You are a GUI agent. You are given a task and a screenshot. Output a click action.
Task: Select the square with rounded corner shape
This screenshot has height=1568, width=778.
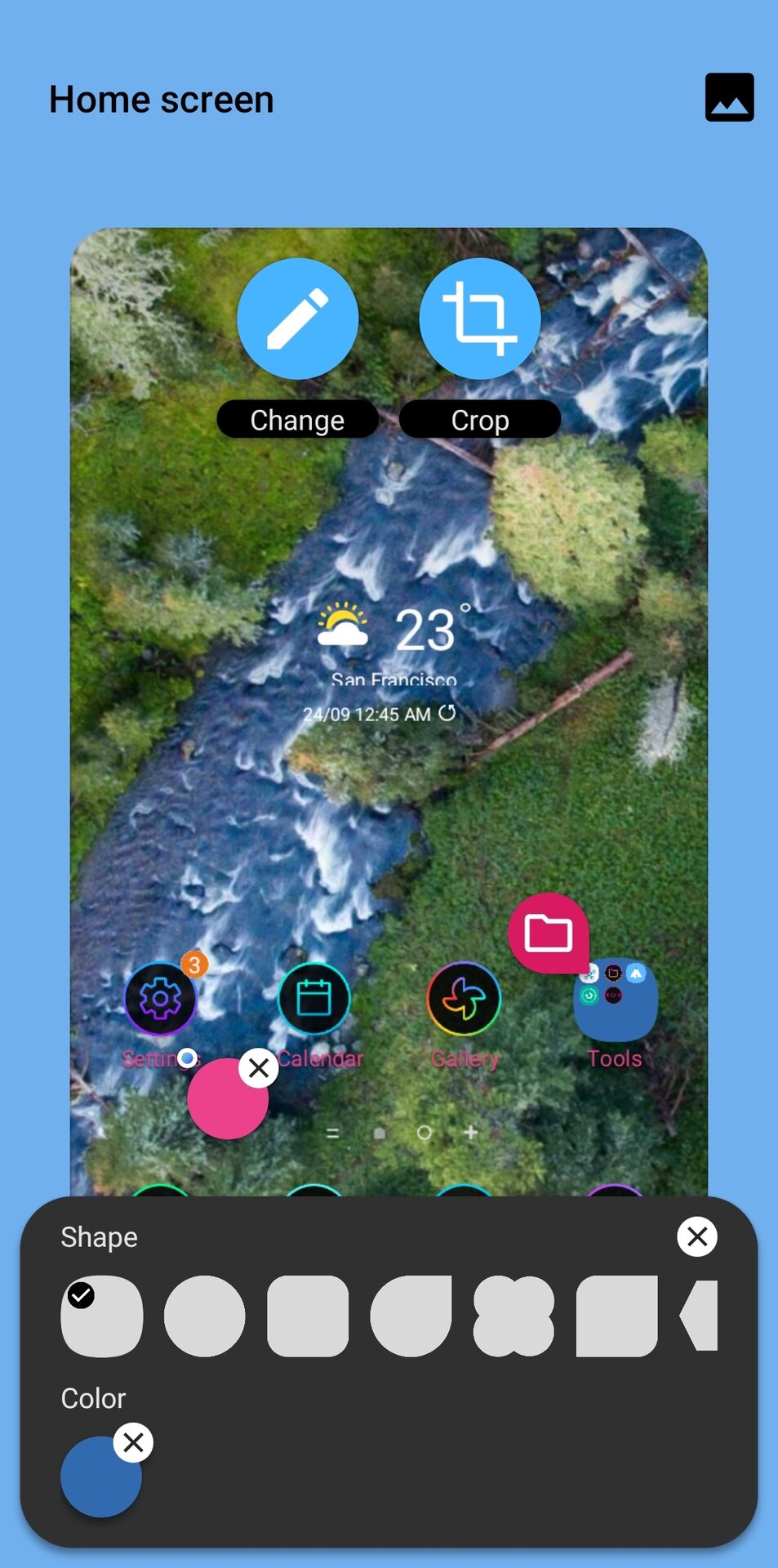point(616,1316)
